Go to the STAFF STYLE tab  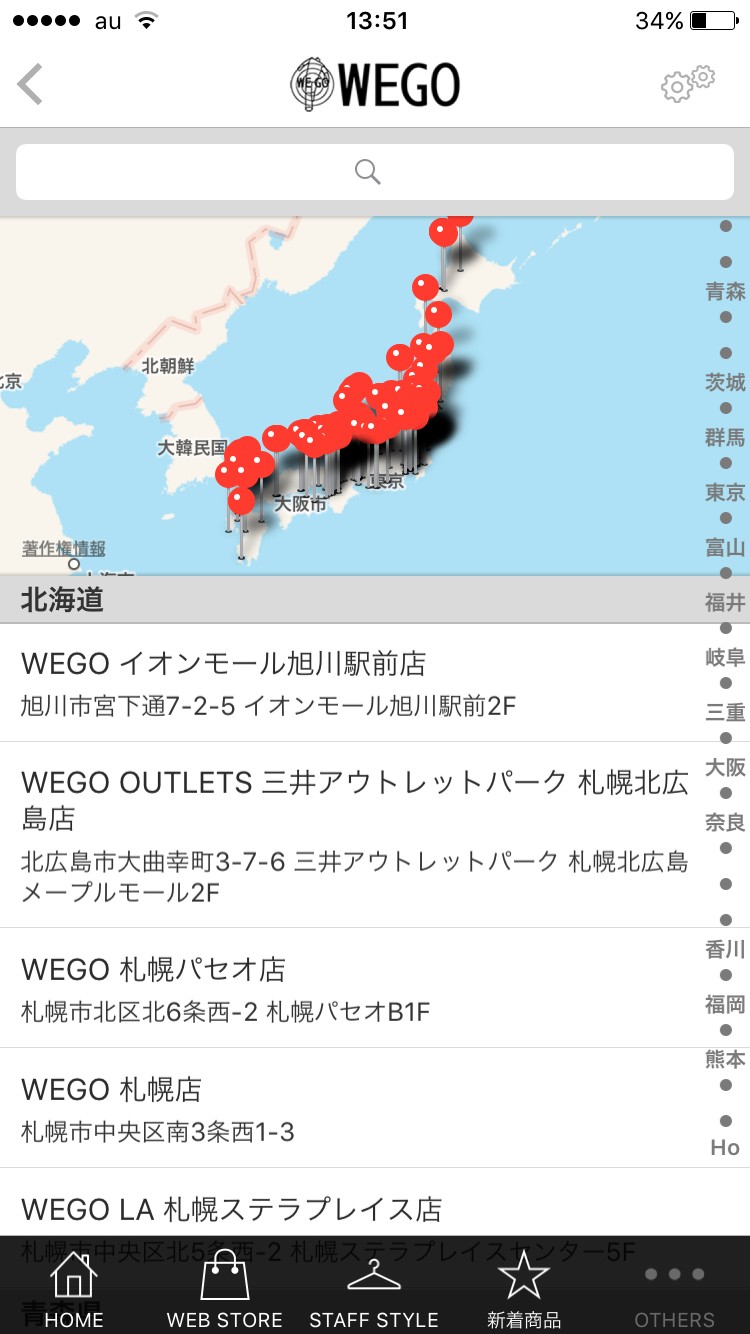tap(374, 1290)
